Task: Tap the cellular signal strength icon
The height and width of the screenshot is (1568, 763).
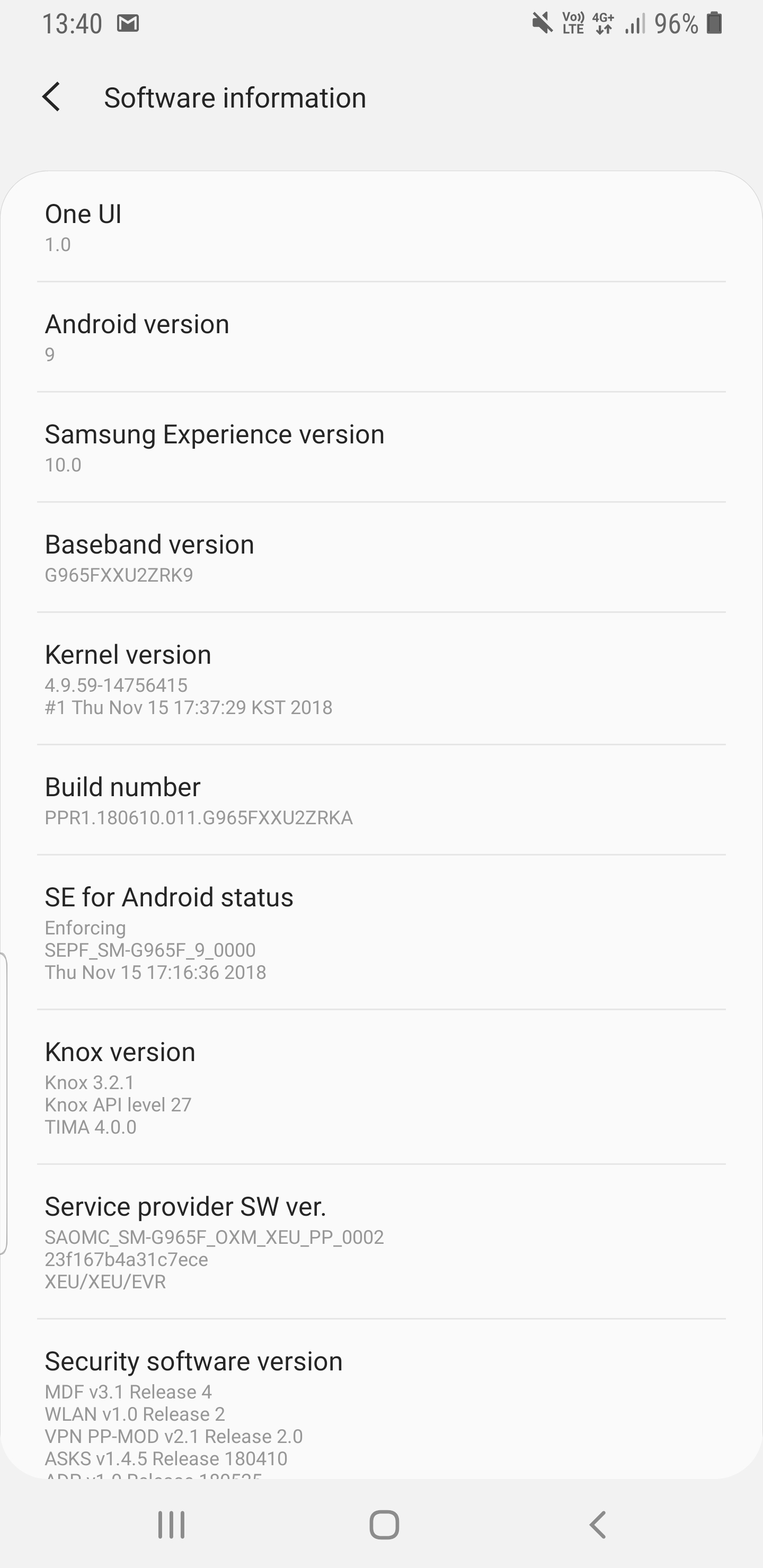Action: point(636,23)
